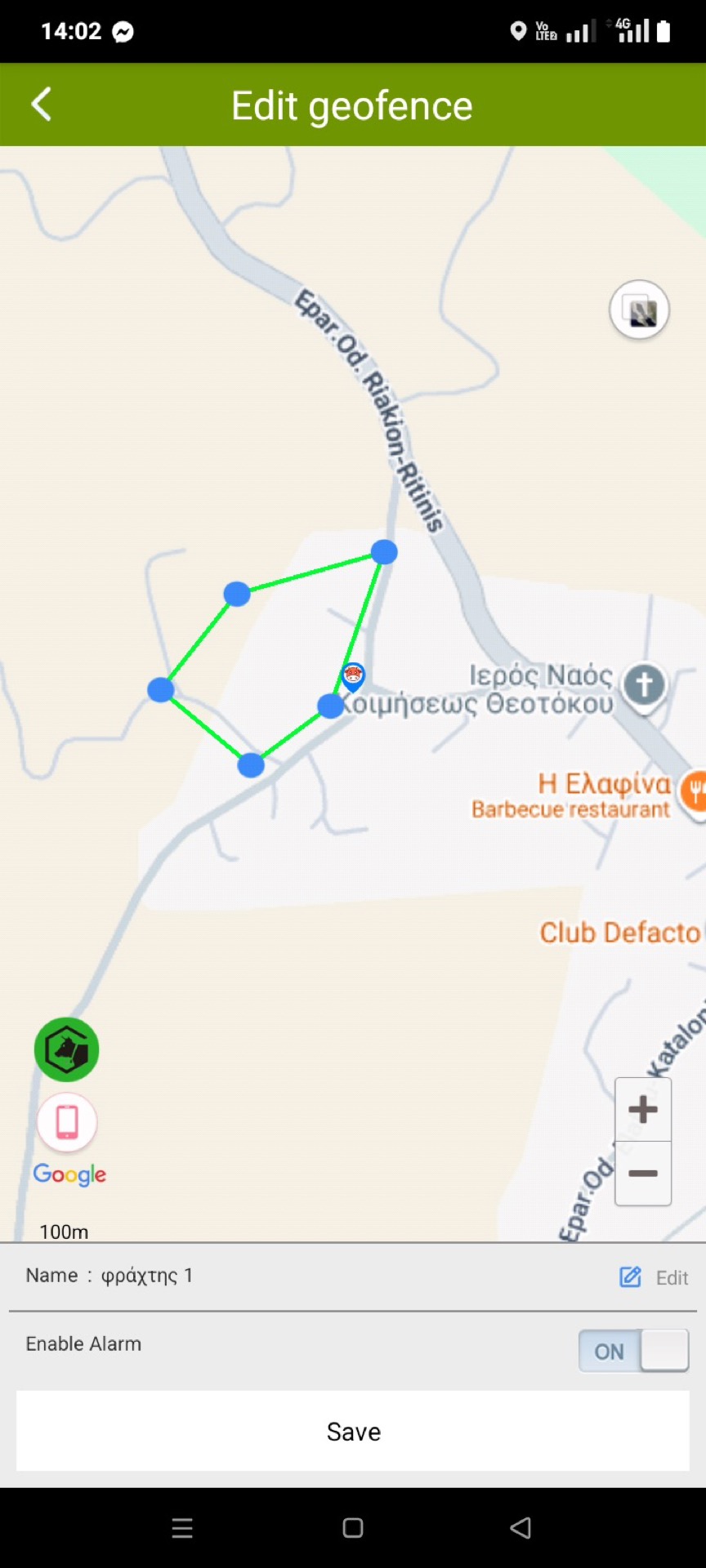Open the system recent apps menu
Viewport: 706px width, 1568px height.
pyautogui.click(x=182, y=1528)
